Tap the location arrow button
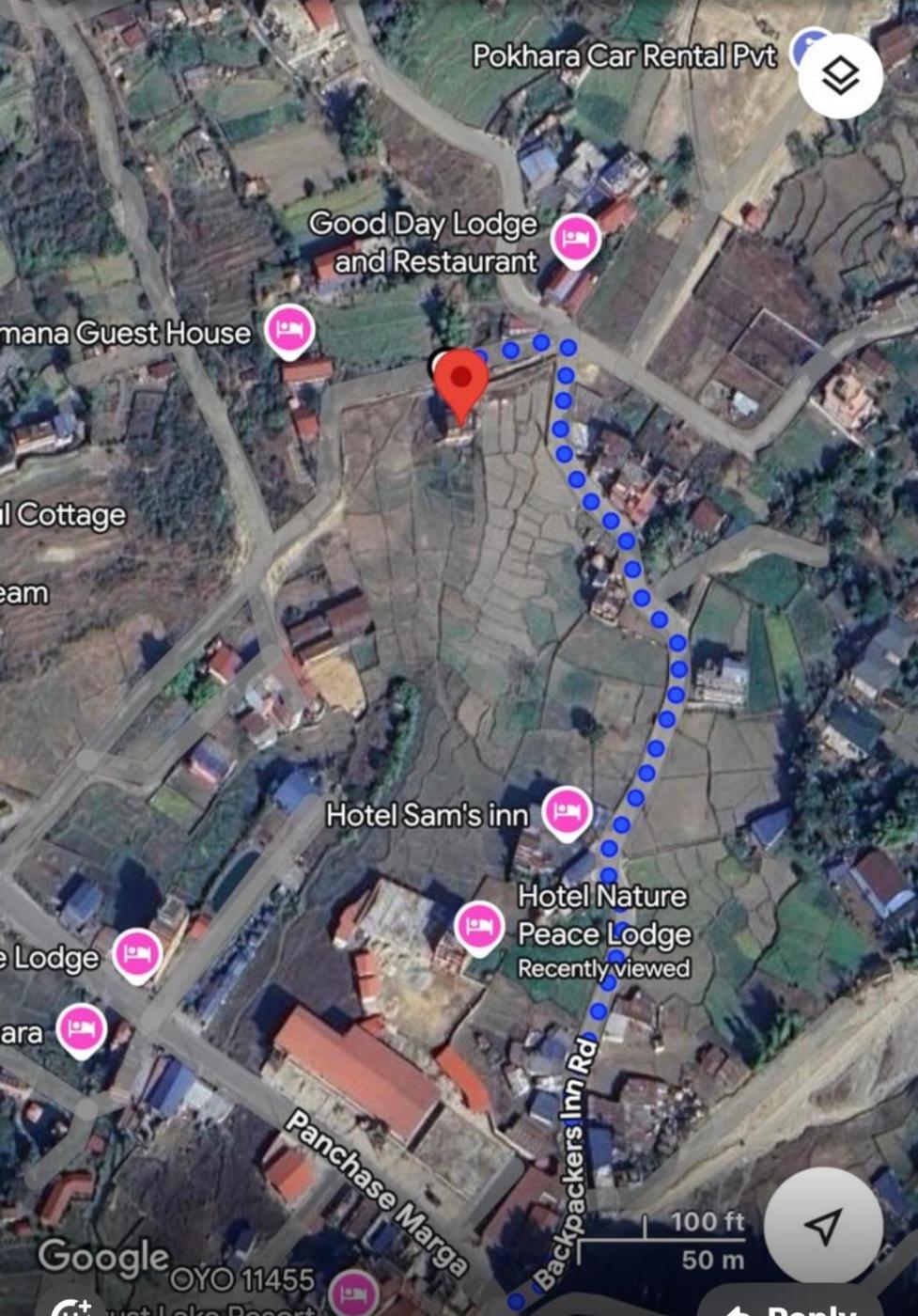Screen dimensions: 918x1316 point(823,1225)
